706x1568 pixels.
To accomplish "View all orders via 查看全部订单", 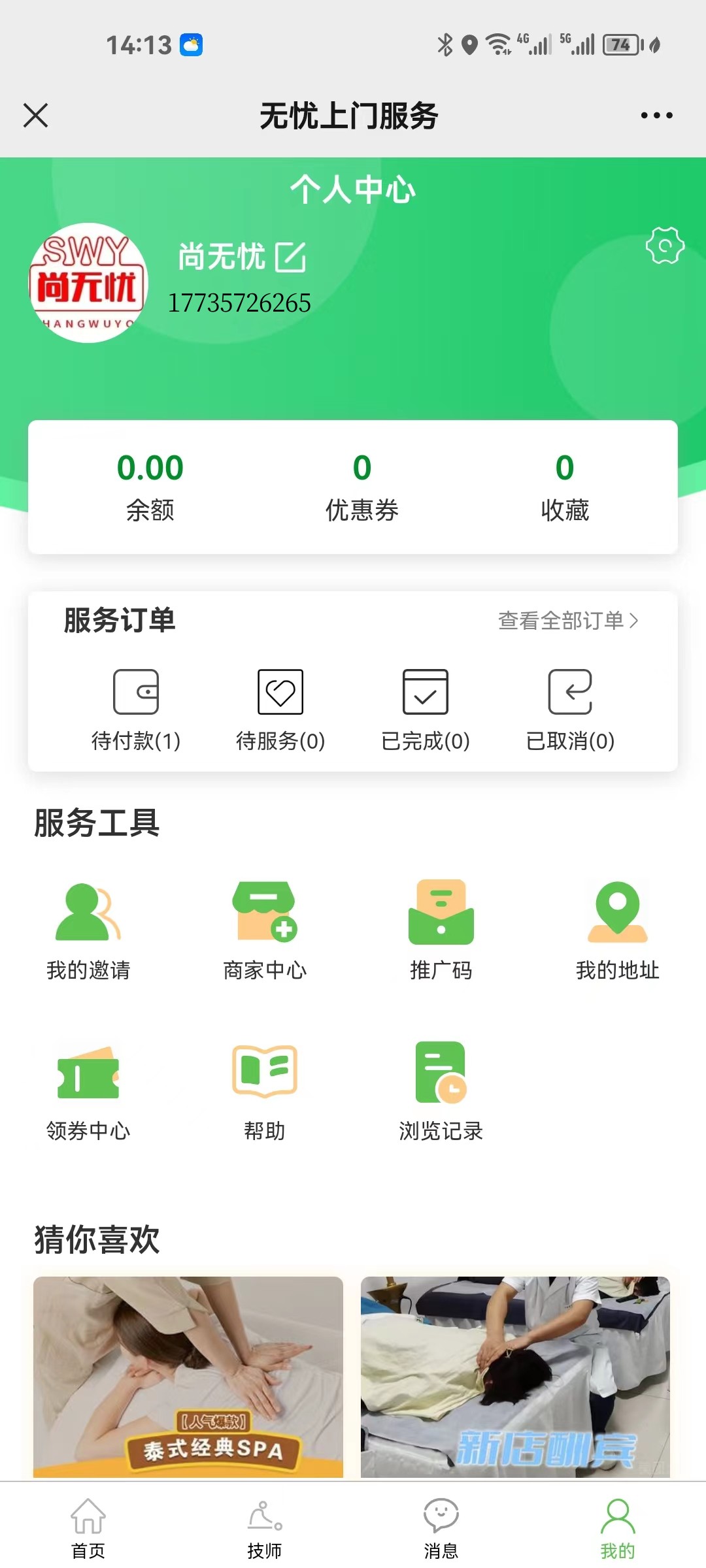I will click(567, 621).
